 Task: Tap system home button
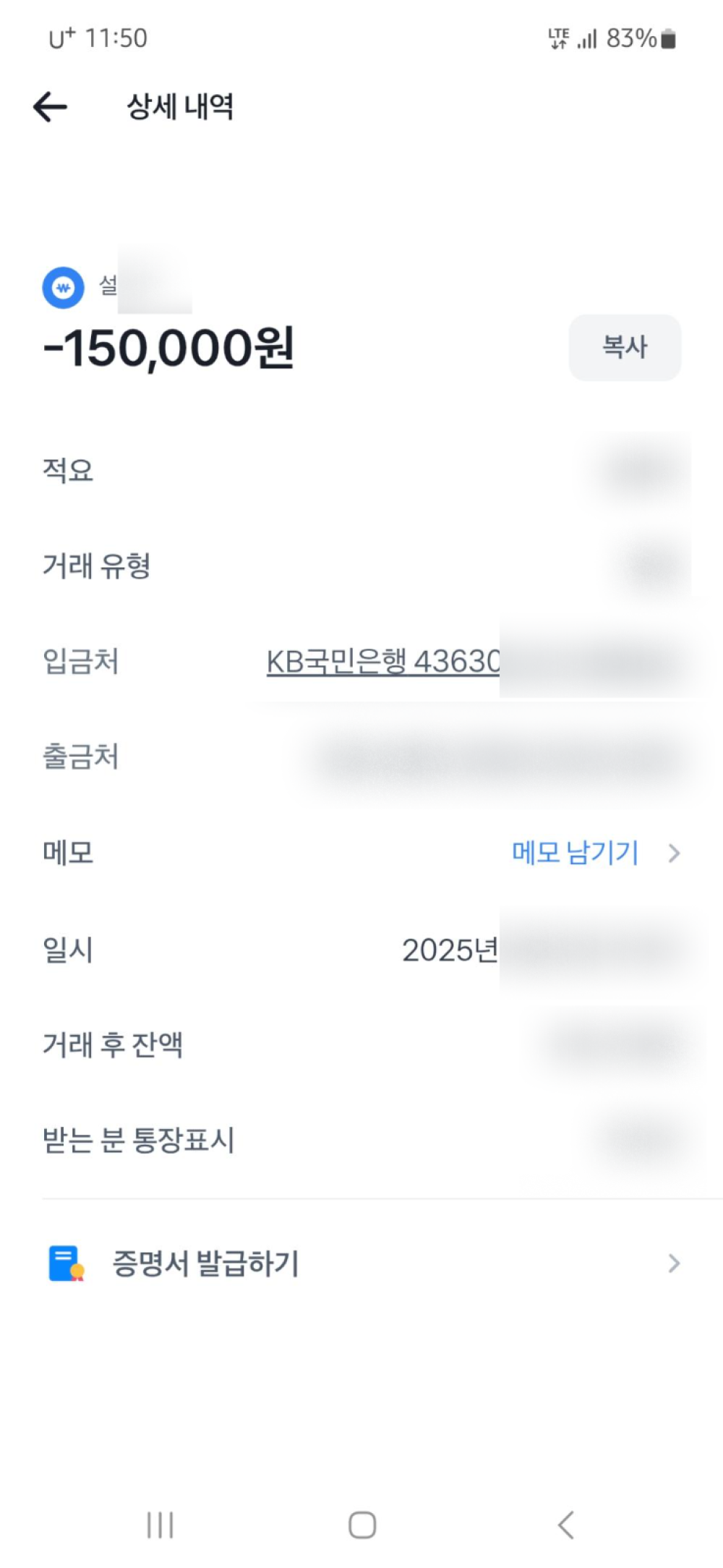tap(361, 1525)
